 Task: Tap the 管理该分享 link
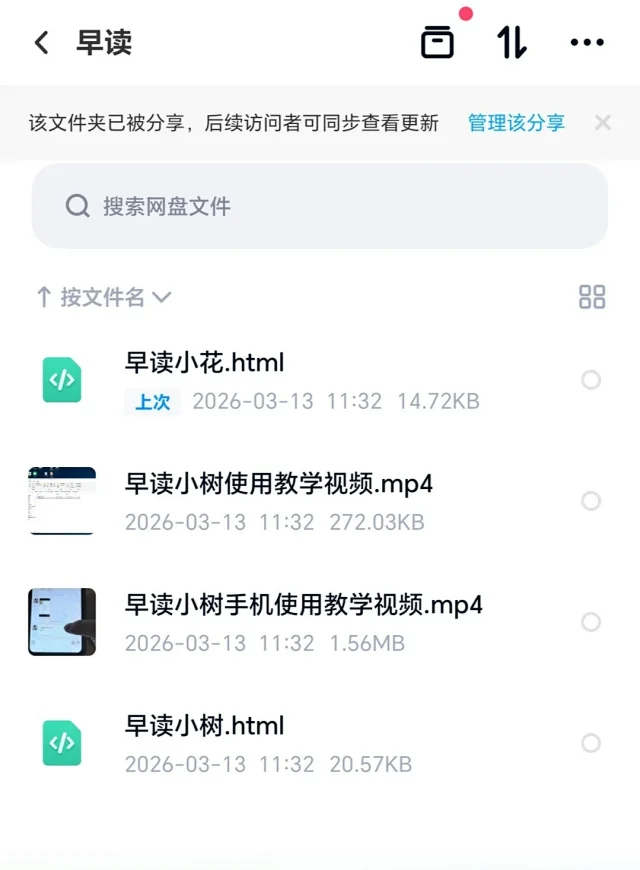coord(516,123)
